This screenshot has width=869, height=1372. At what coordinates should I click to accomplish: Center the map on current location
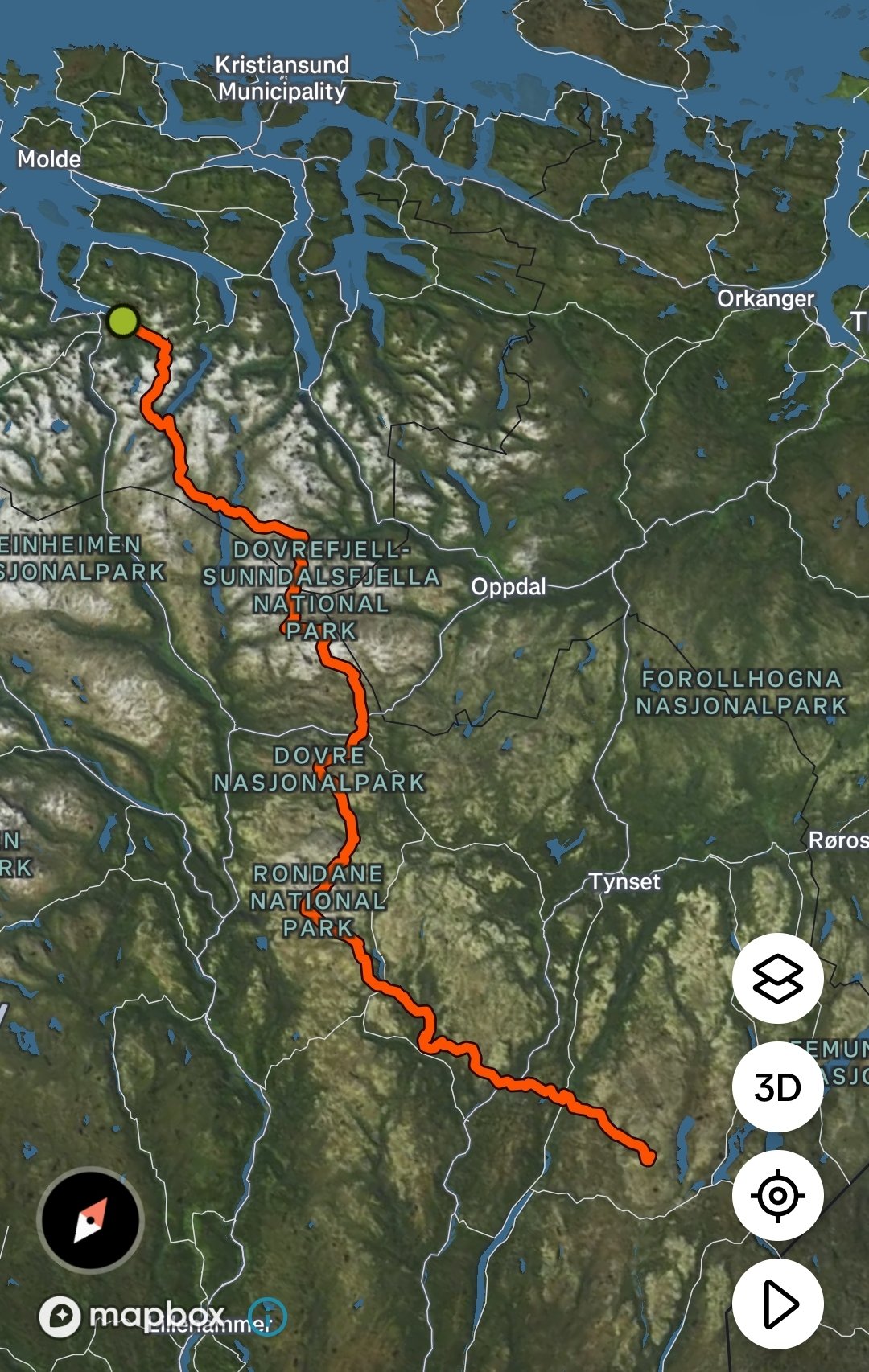[777, 1195]
